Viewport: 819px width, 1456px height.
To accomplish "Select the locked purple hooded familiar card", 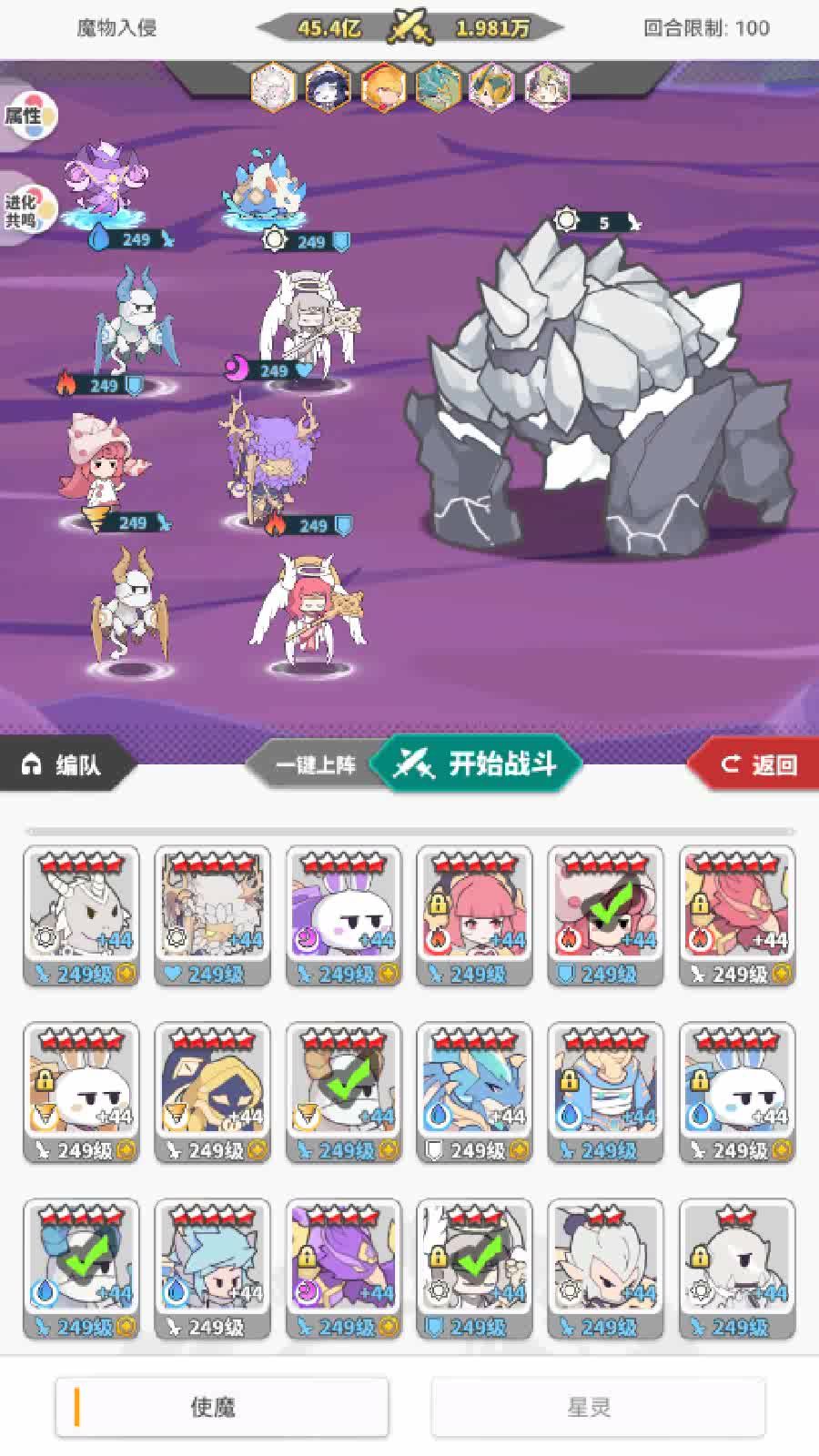I will tap(343, 1268).
